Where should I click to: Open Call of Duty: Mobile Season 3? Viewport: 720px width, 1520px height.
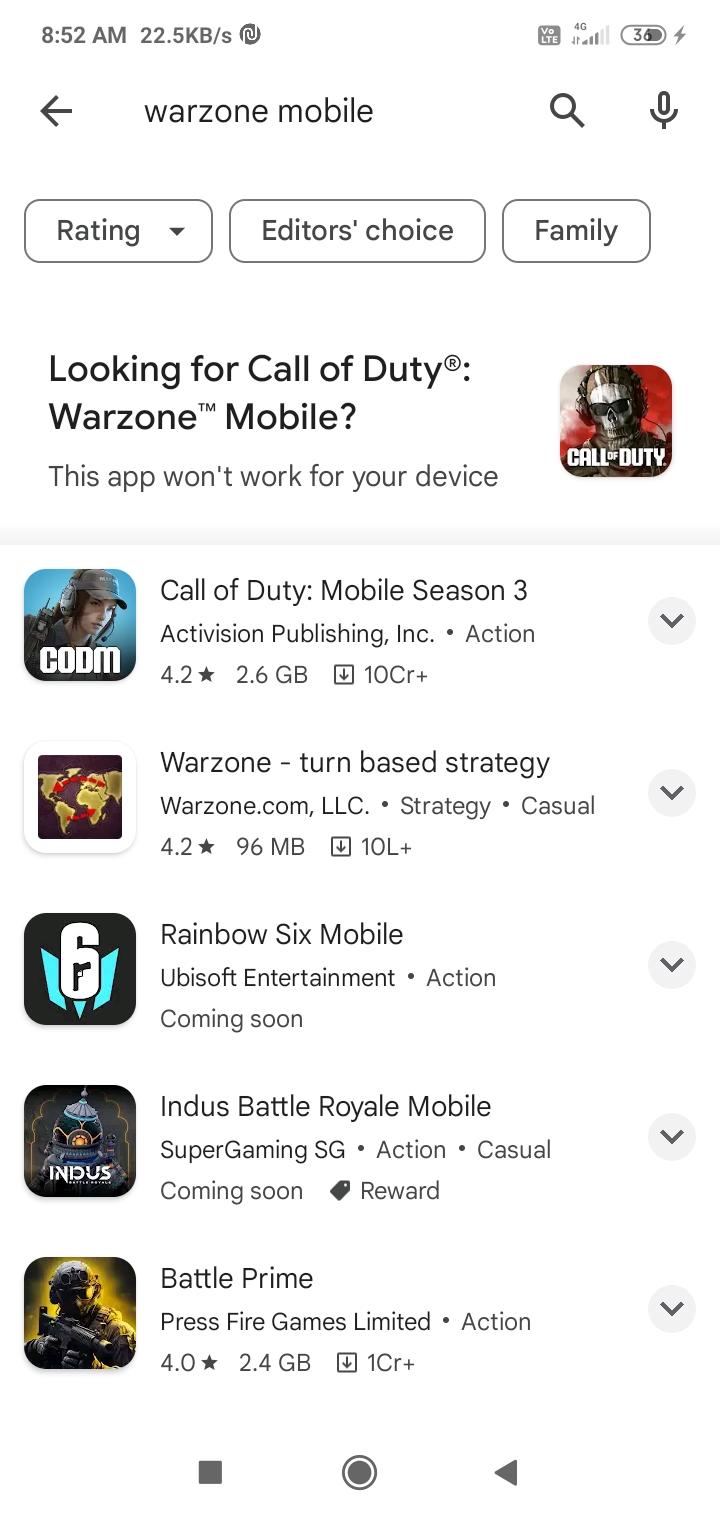tap(343, 591)
